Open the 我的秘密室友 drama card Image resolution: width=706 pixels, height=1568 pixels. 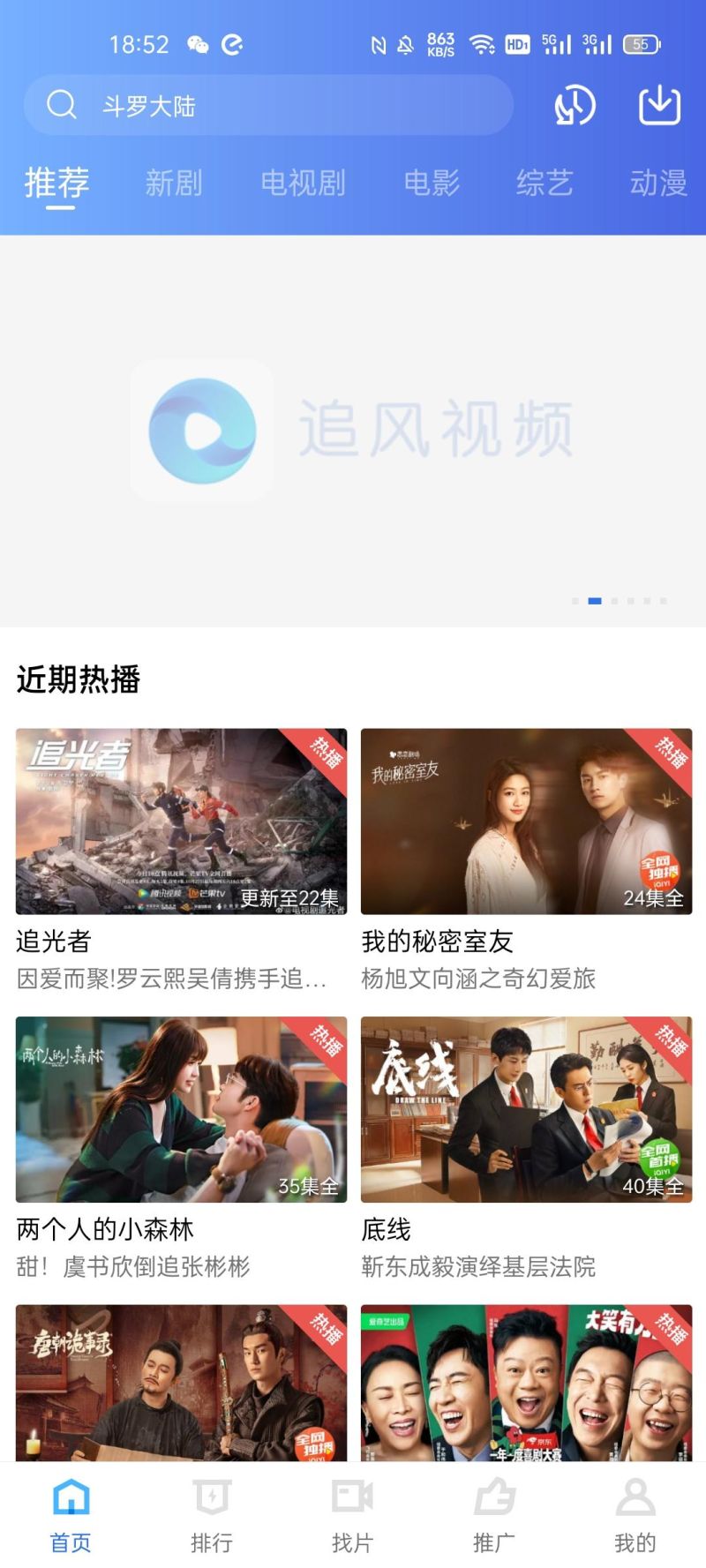tap(526, 822)
